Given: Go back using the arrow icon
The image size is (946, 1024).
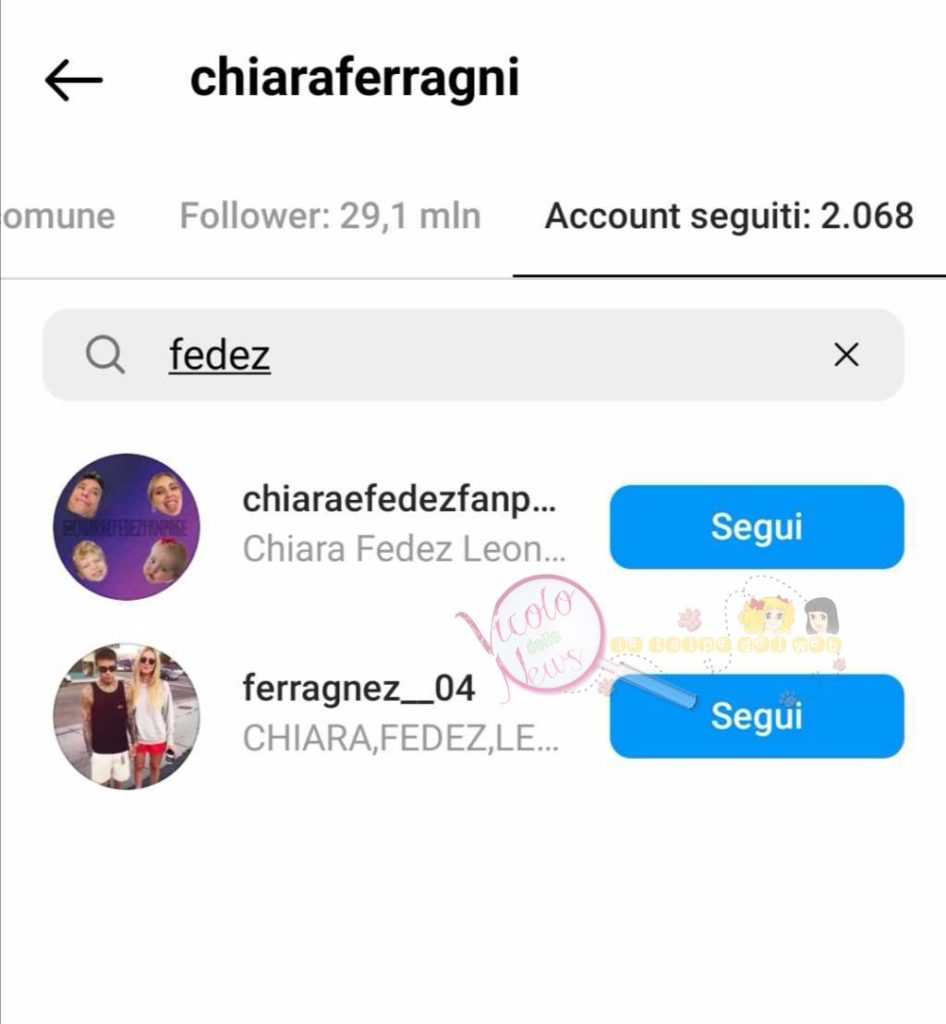Looking at the screenshot, I should click(73, 80).
